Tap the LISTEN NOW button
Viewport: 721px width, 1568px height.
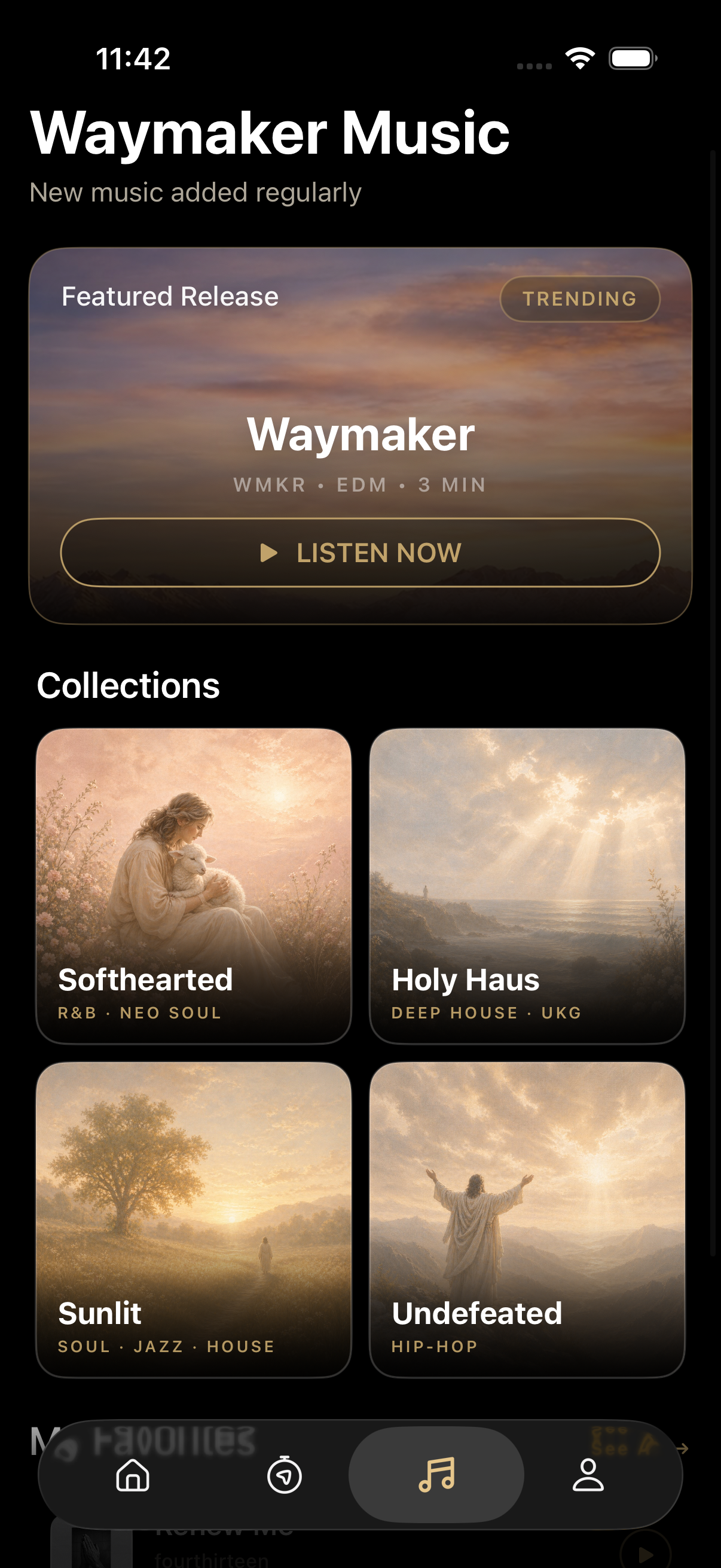pyautogui.click(x=360, y=553)
